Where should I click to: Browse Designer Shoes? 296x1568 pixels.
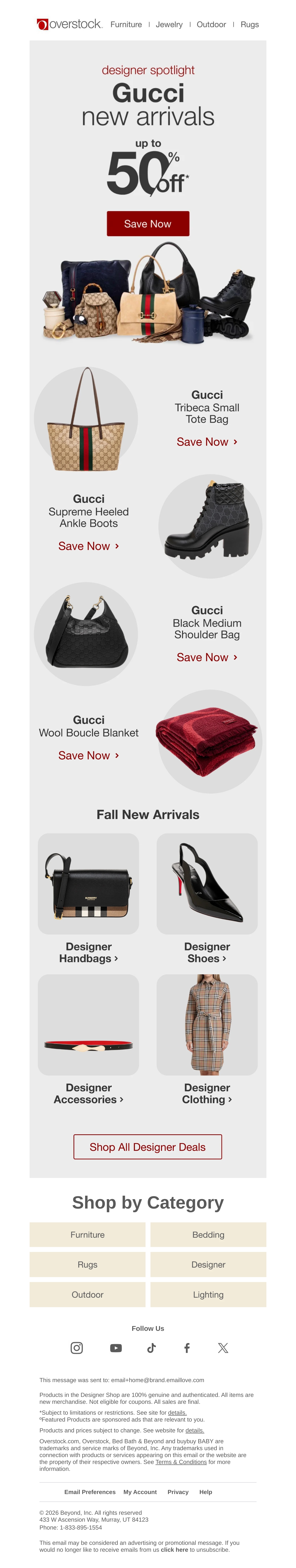pos(207,952)
